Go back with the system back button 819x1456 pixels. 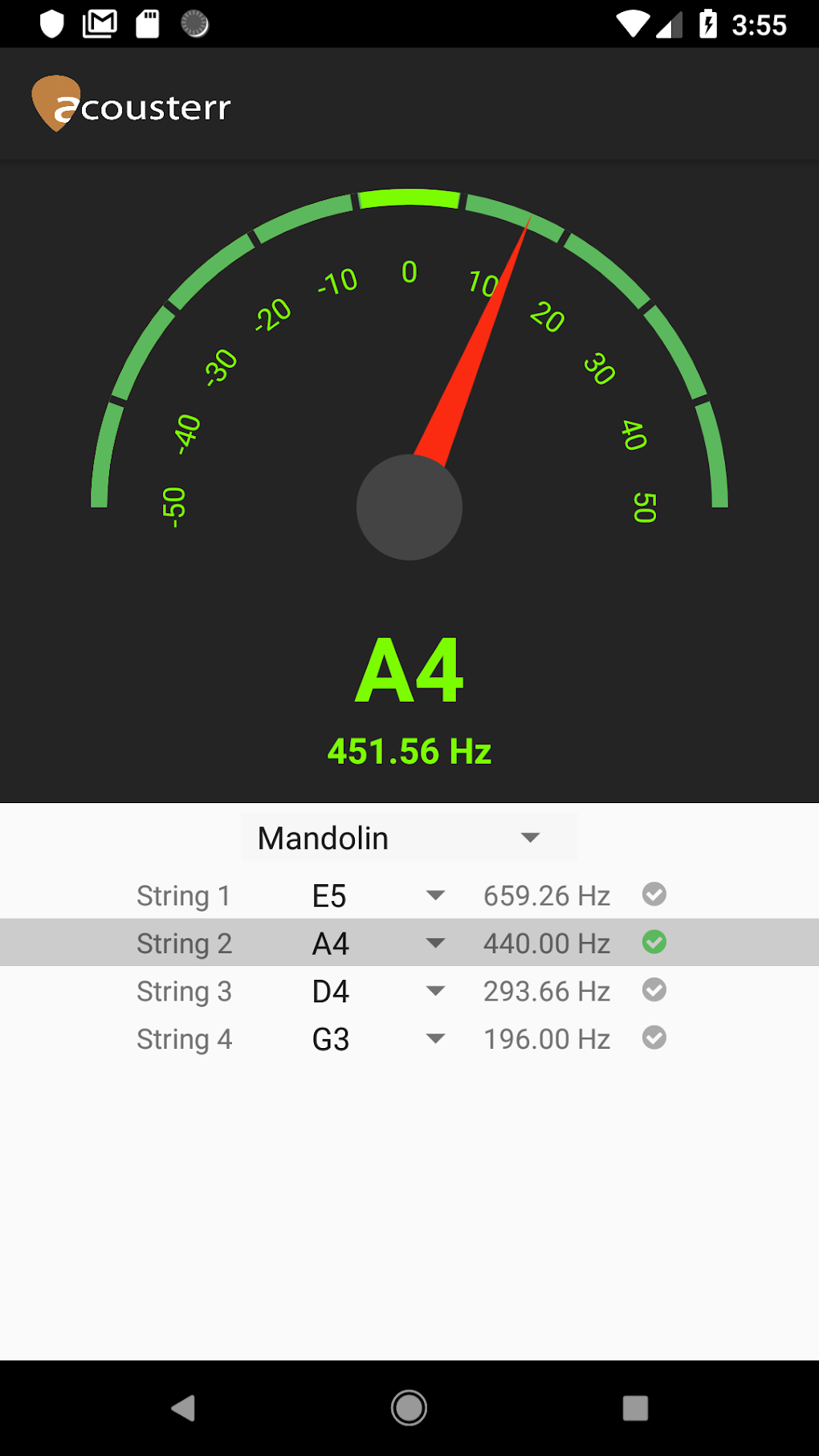point(183,1408)
